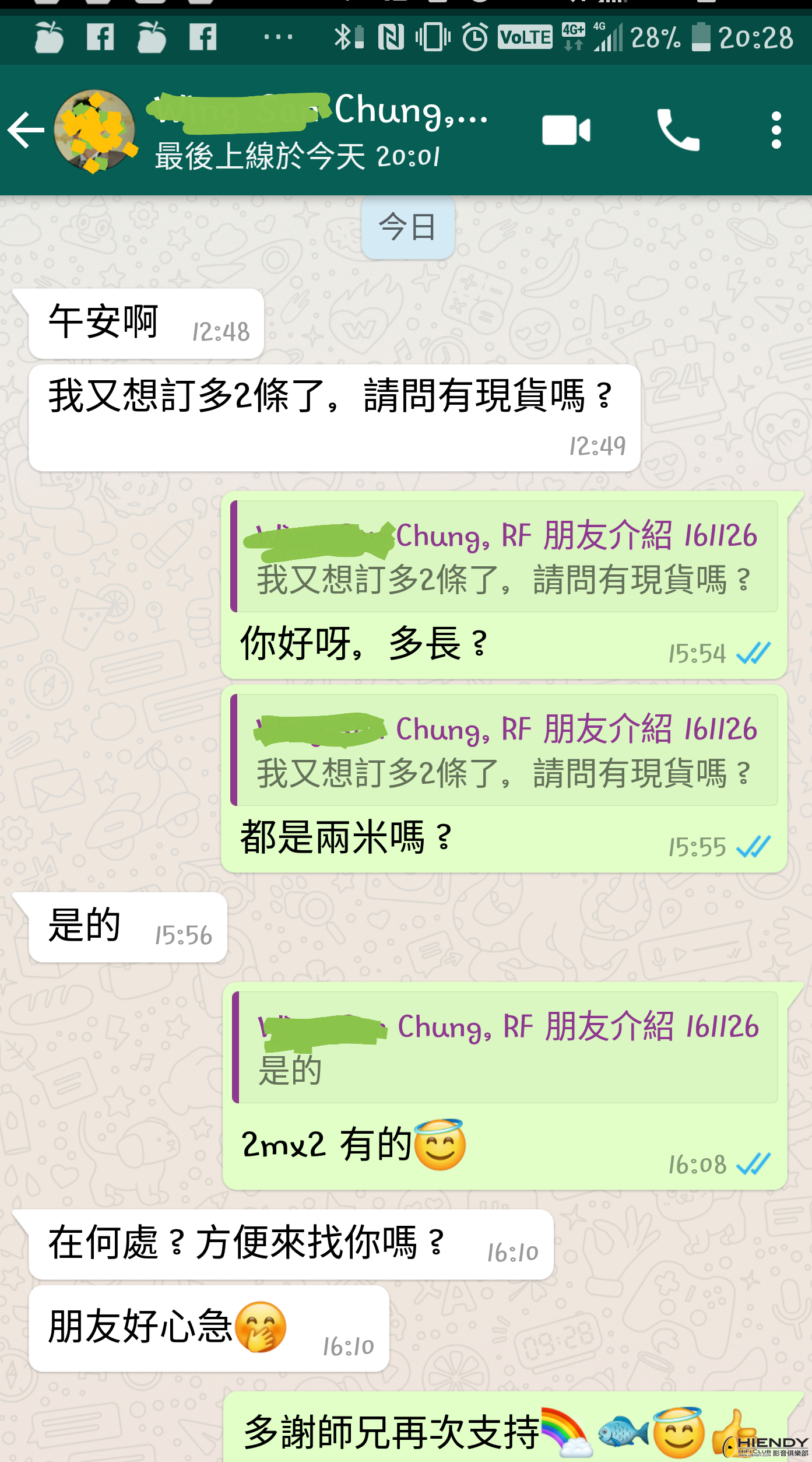Start a video call with this contact

click(x=565, y=130)
